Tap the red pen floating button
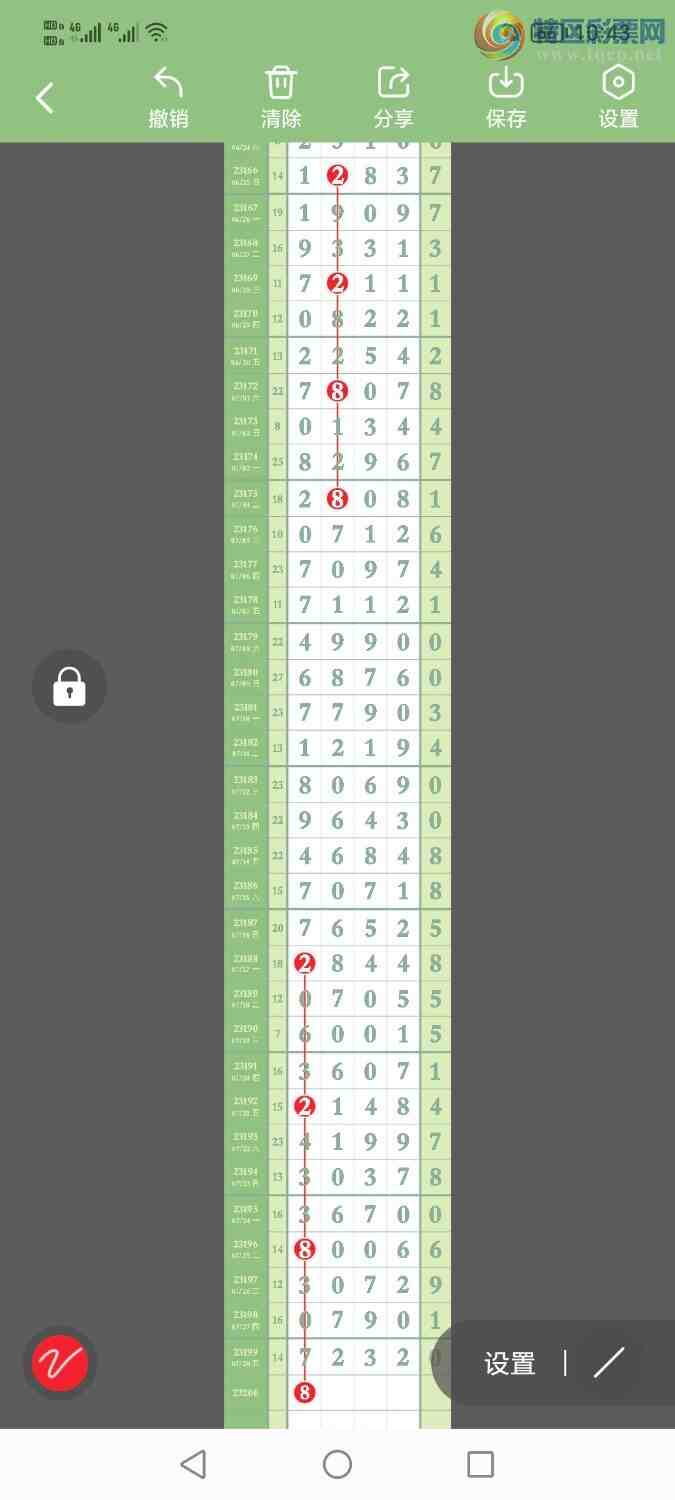Image resolution: width=675 pixels, height=1500 pixels. click(x=60, y=1363)
